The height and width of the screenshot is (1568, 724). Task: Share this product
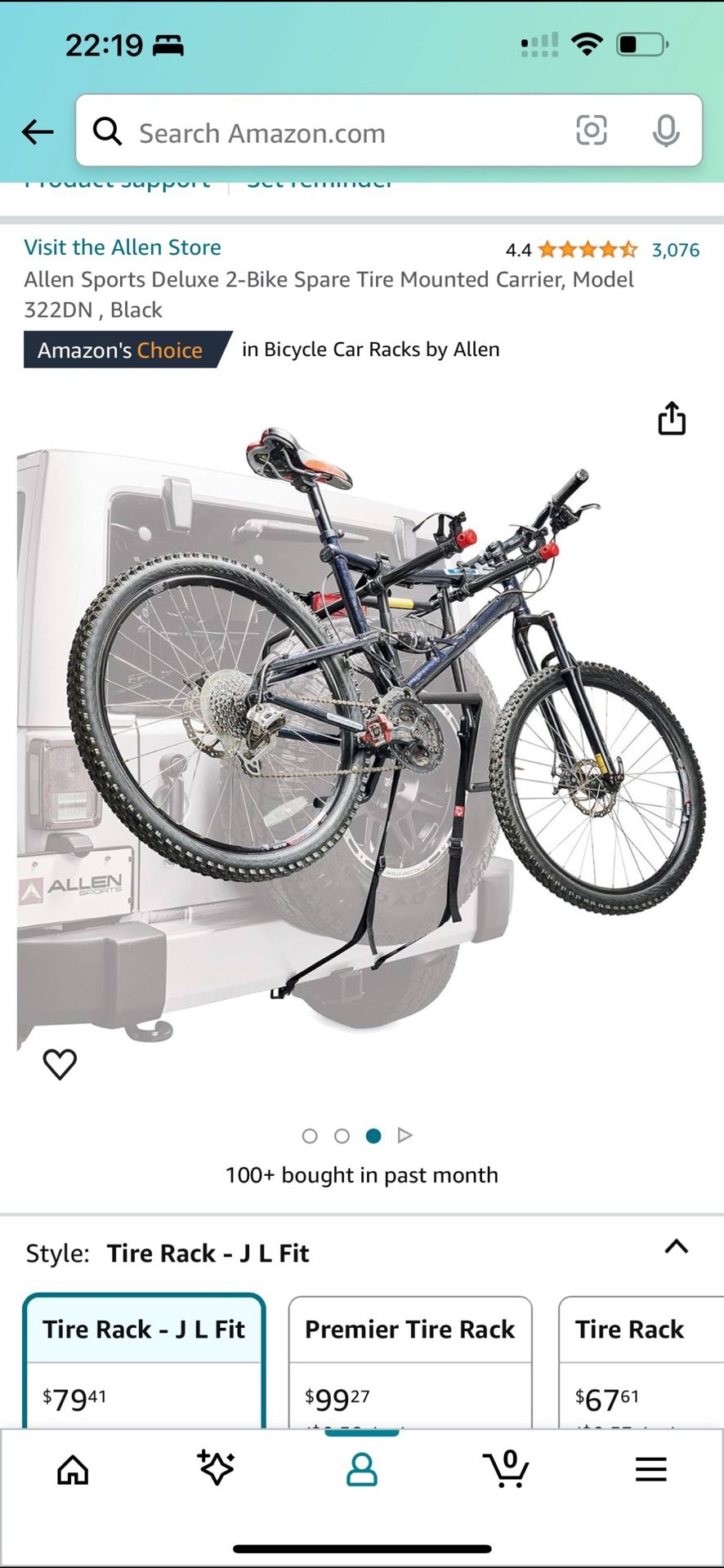672,418
